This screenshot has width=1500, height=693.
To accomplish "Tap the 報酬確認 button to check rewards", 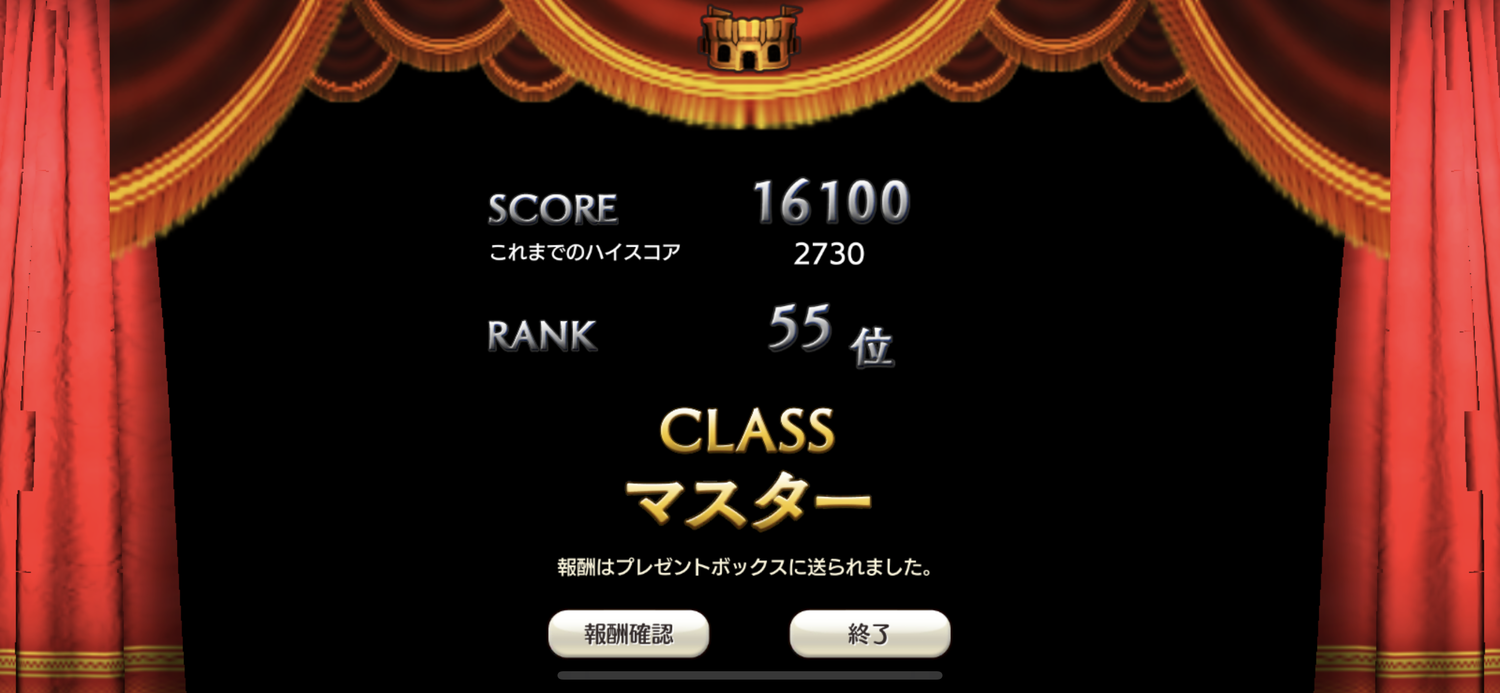I will click(x=628, y=634).
